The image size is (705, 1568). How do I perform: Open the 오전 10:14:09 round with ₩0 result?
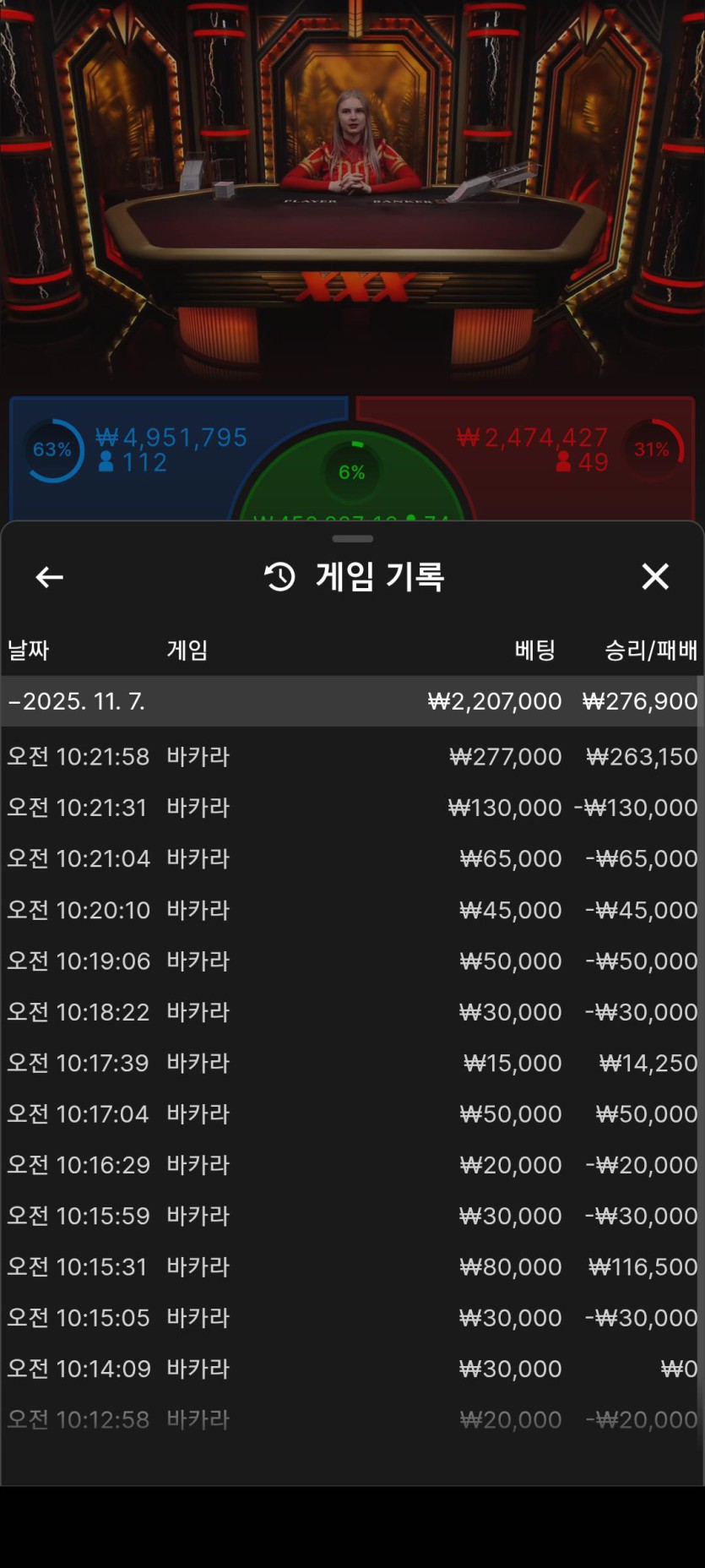(x=352, y=1369)
